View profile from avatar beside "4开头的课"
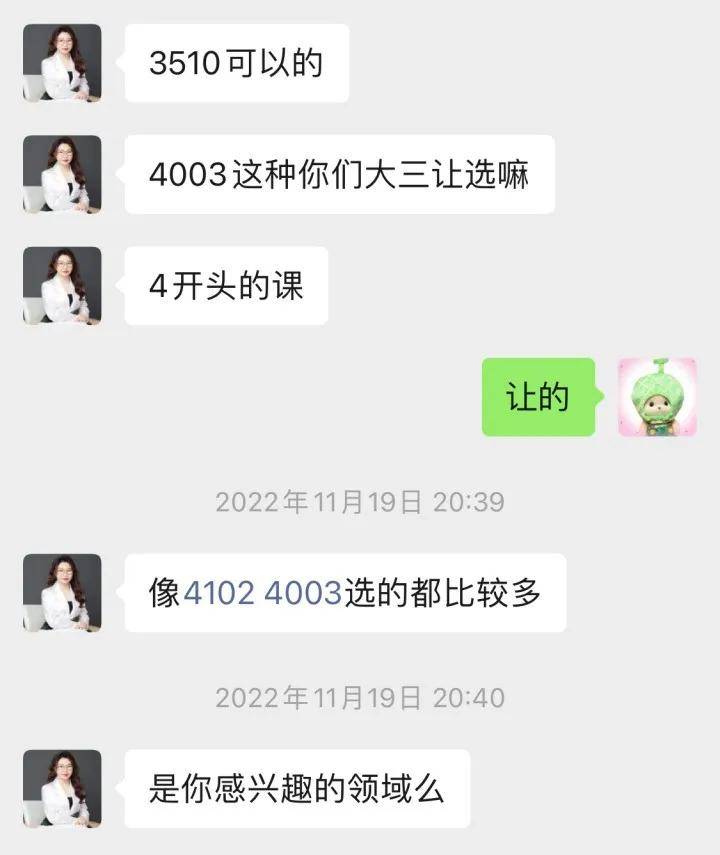The width and height of the screenshot is (720, 855). click(x=62, y=285)
